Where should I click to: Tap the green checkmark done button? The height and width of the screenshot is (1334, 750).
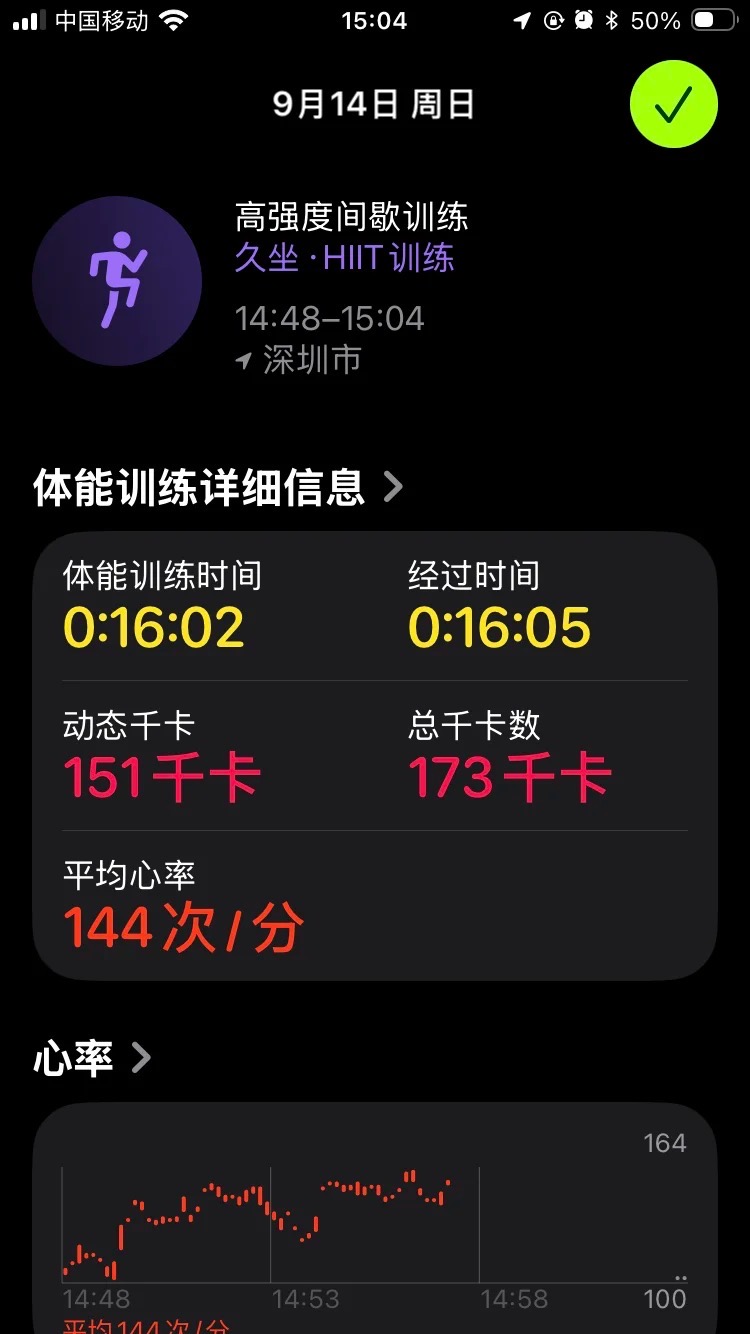[673, 104]
